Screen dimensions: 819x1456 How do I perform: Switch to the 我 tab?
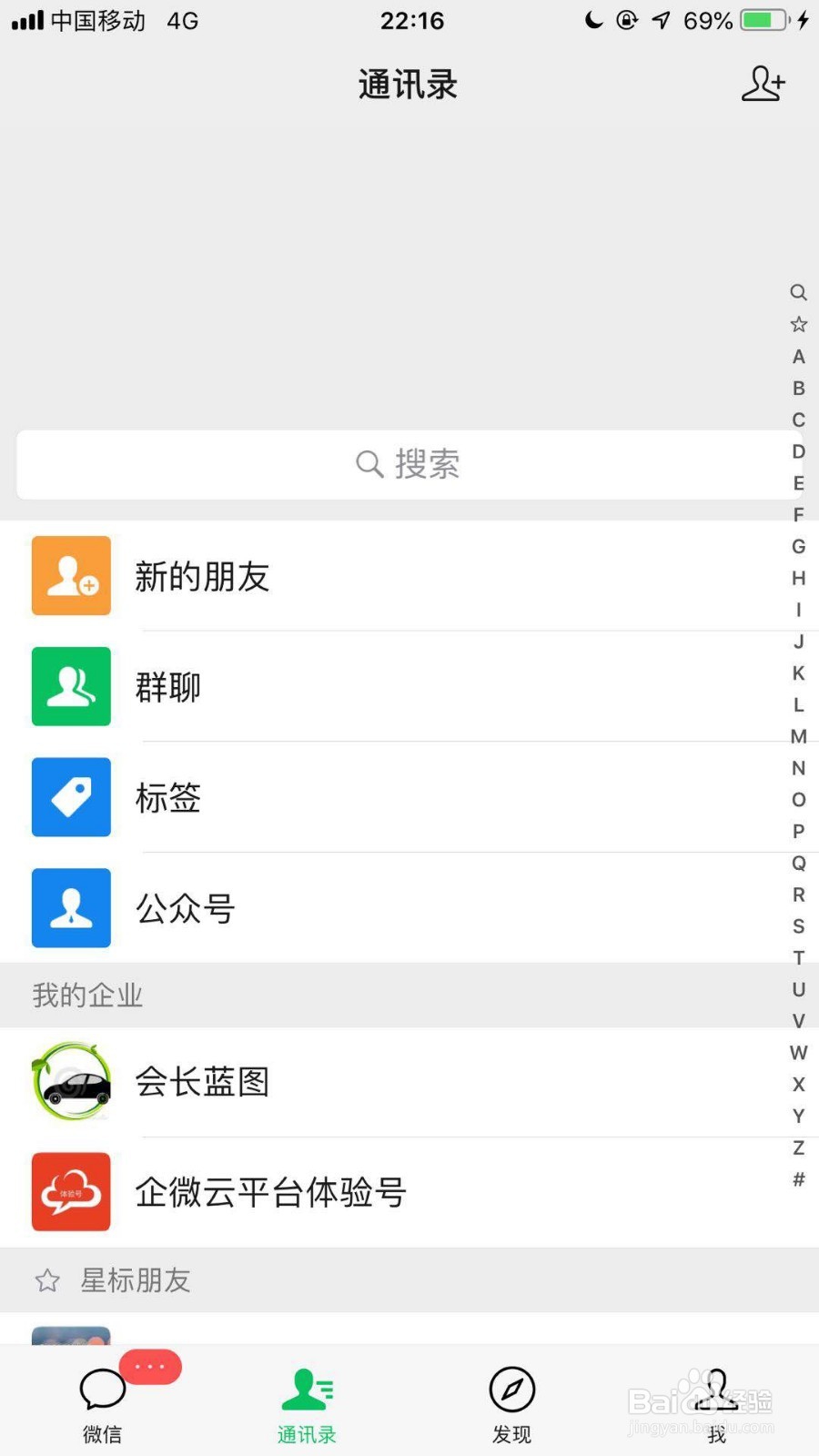click(716, 1401)
